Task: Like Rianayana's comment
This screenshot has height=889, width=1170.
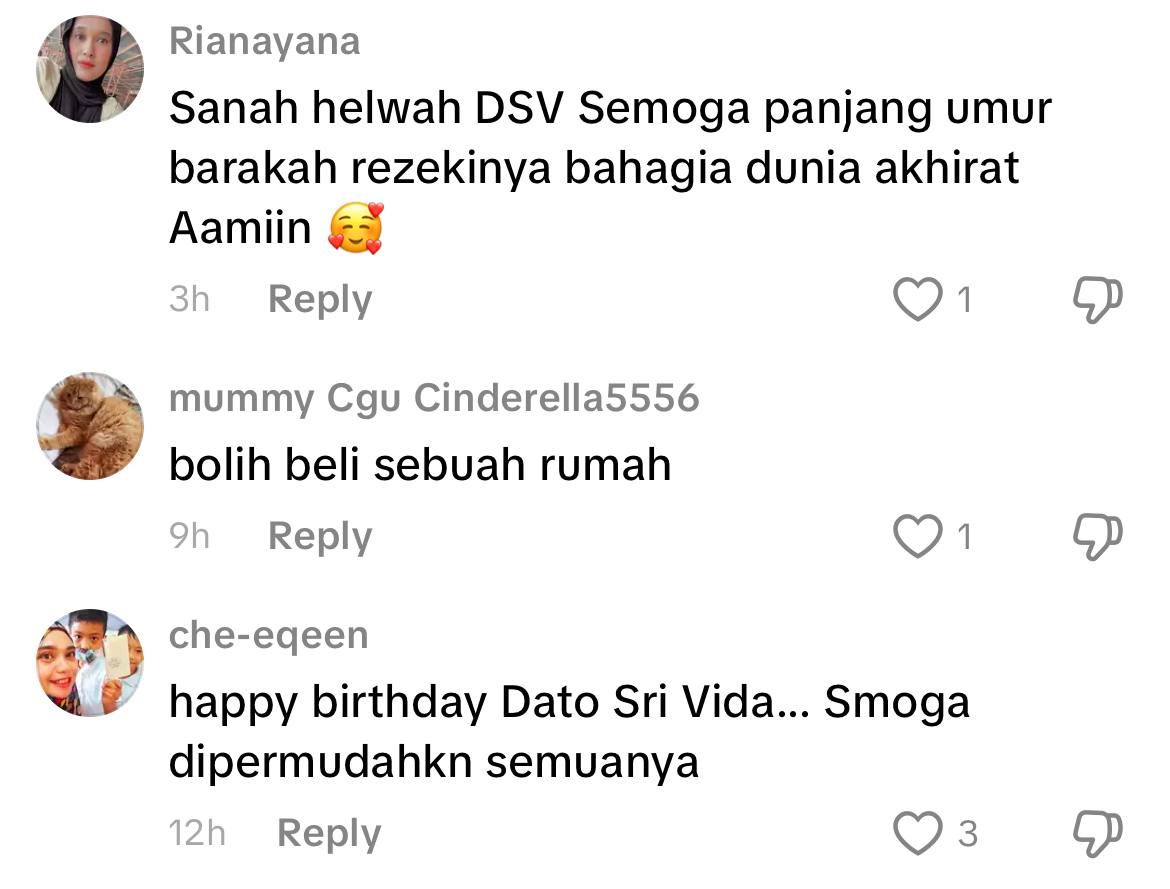Action: tap(917, 299)
